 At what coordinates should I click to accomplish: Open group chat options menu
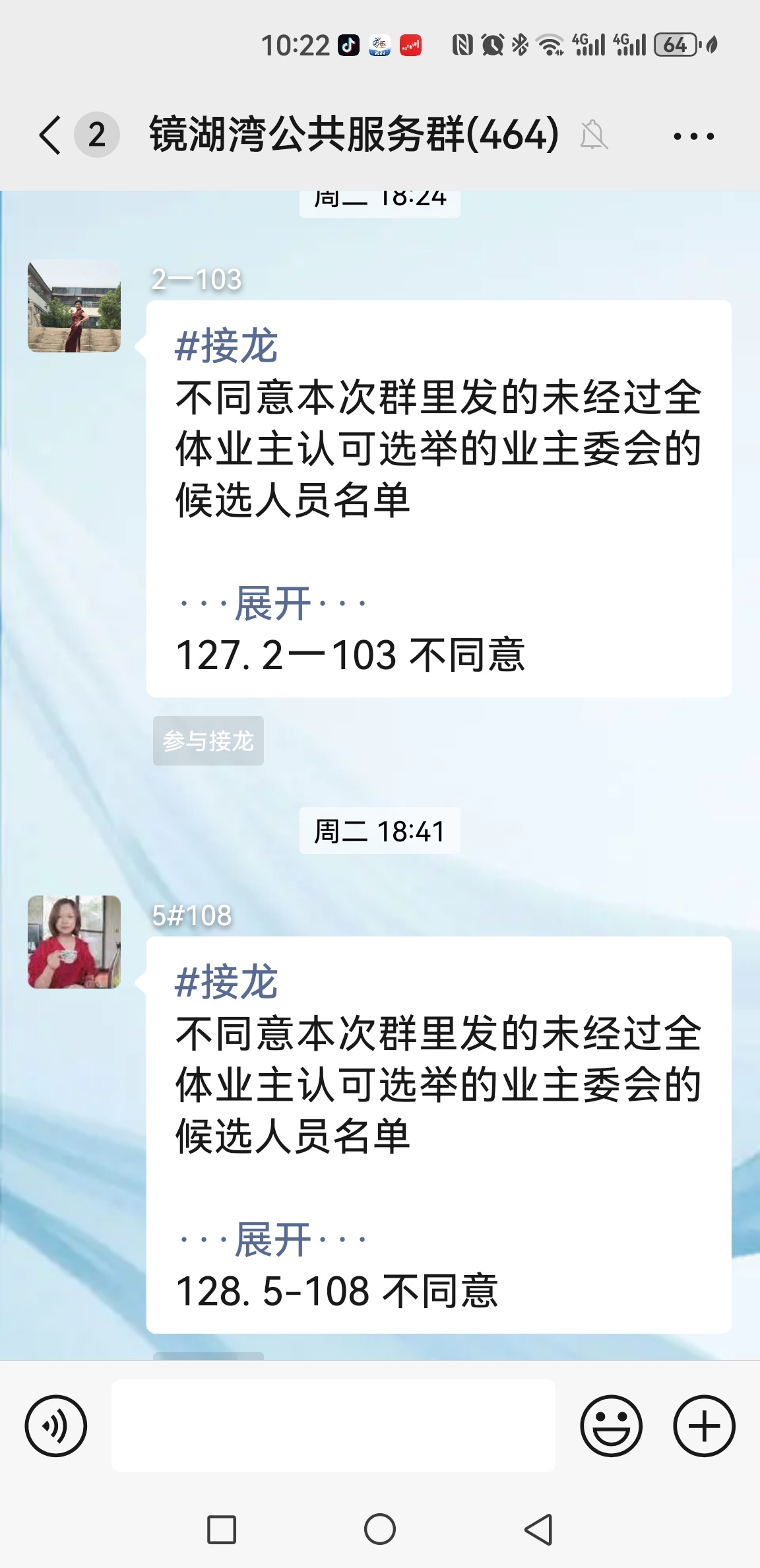coord(693,137)
